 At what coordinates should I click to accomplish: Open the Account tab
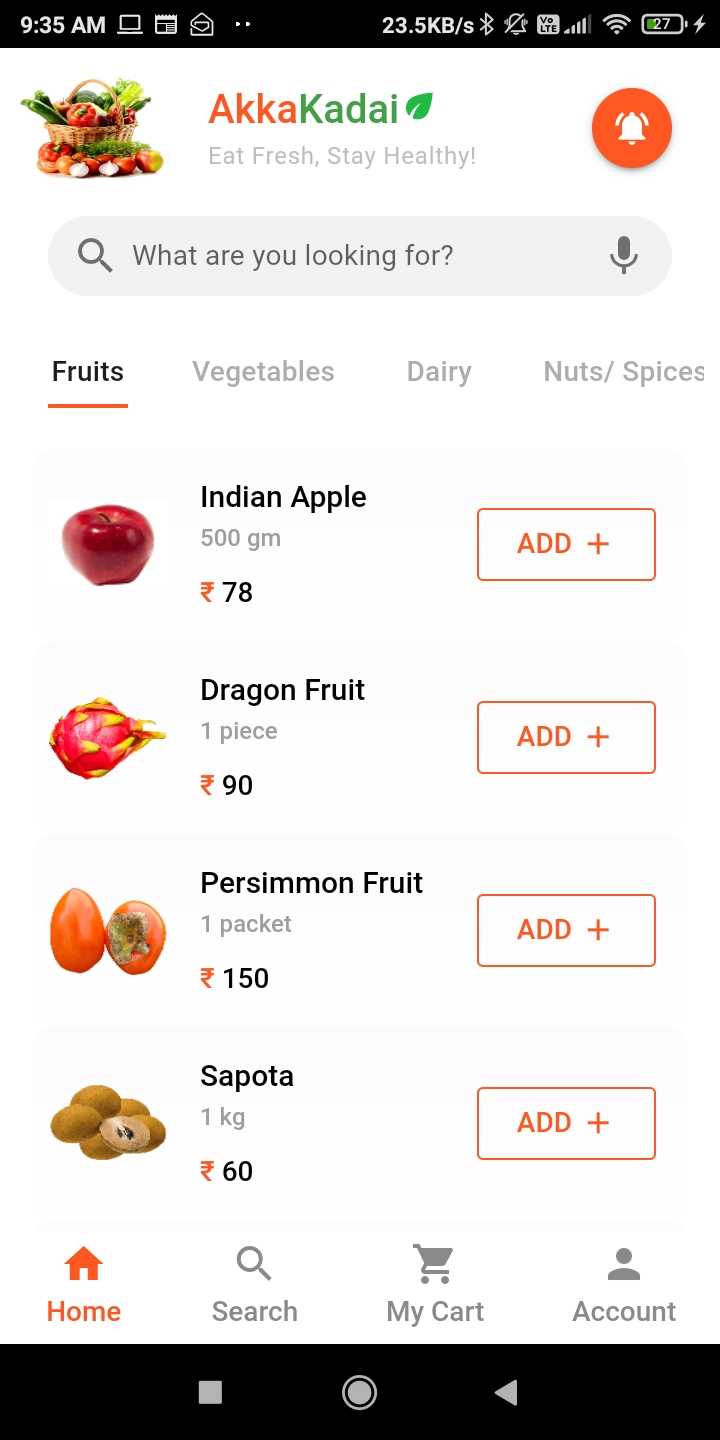(624, 1286)
